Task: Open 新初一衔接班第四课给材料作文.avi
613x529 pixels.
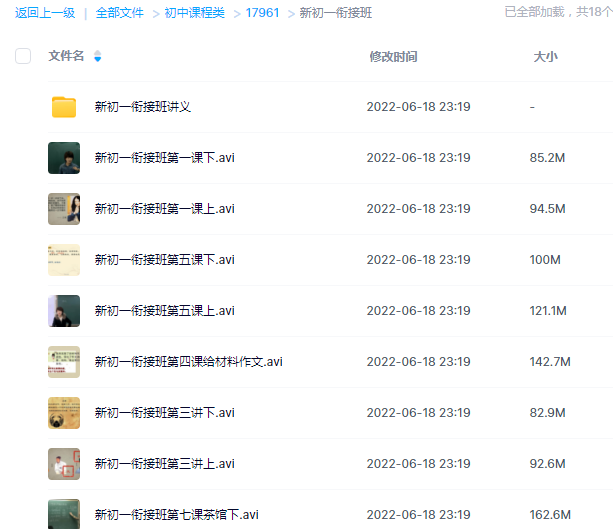Action: tap(188, 362)
